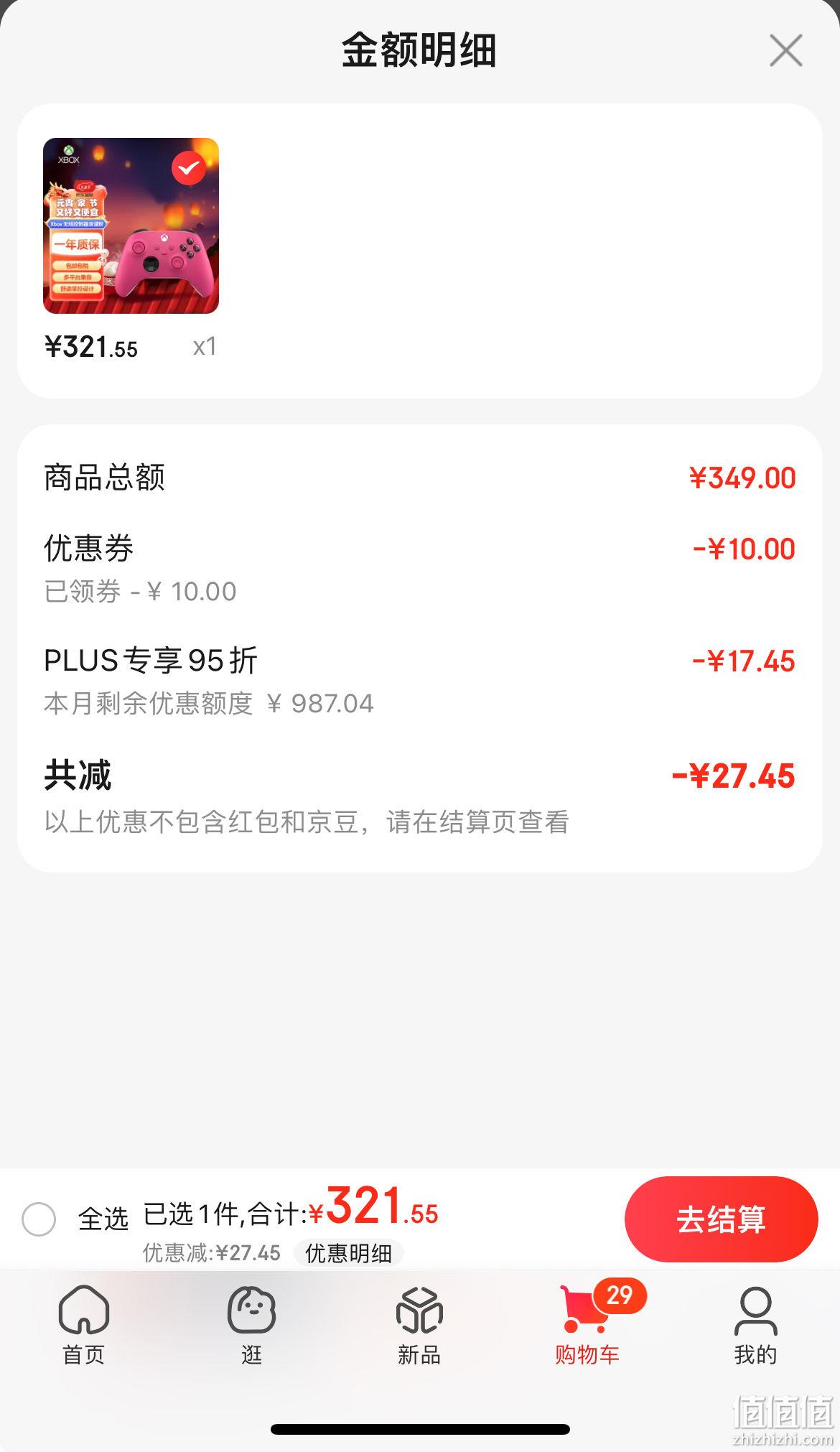This screenshot has height=1452, width=840.
Task: Switch to the 逛 tab
Action: [251, 1326]
